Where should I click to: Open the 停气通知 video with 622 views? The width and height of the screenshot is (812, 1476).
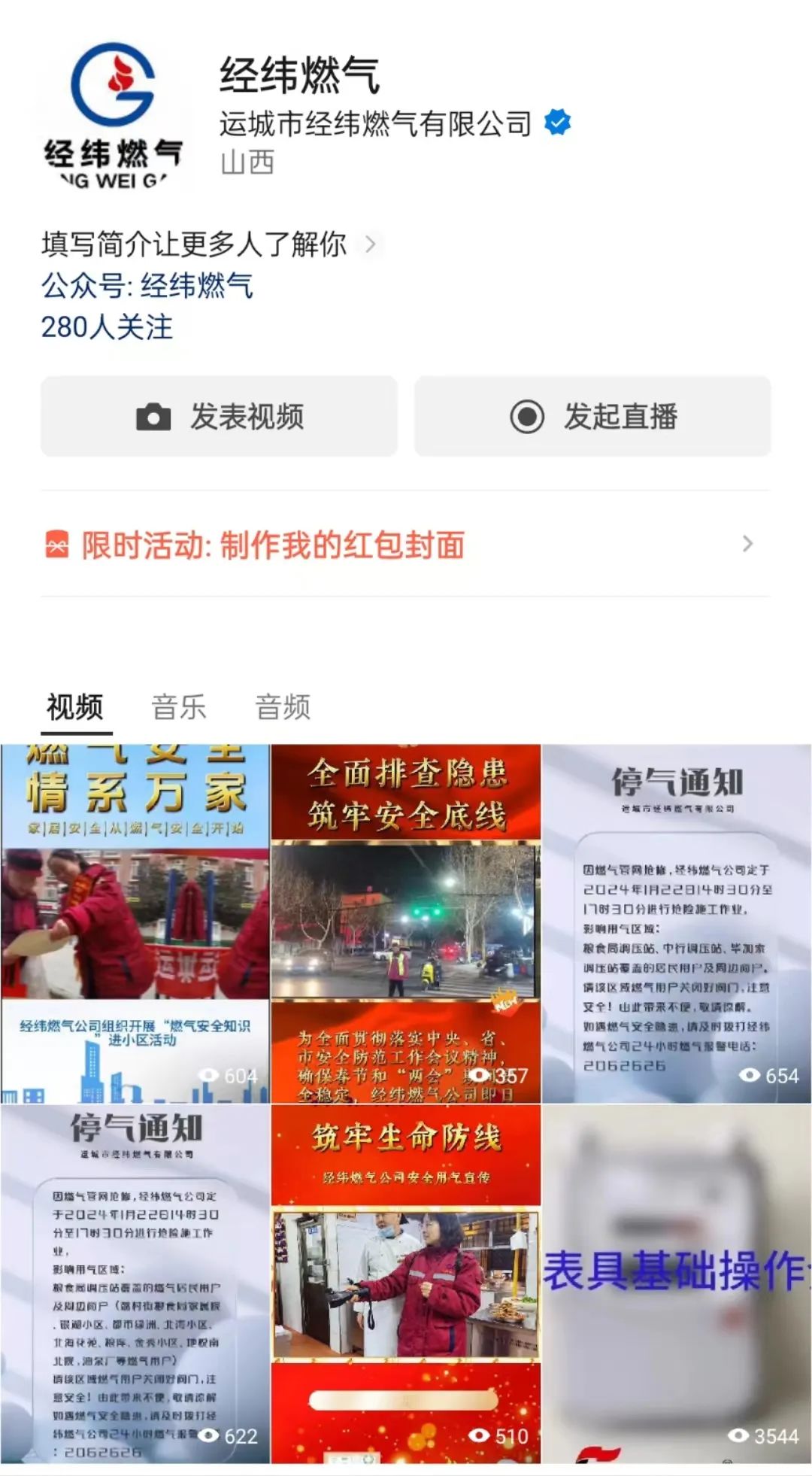pyautogui.click(x=135, y=1283)
